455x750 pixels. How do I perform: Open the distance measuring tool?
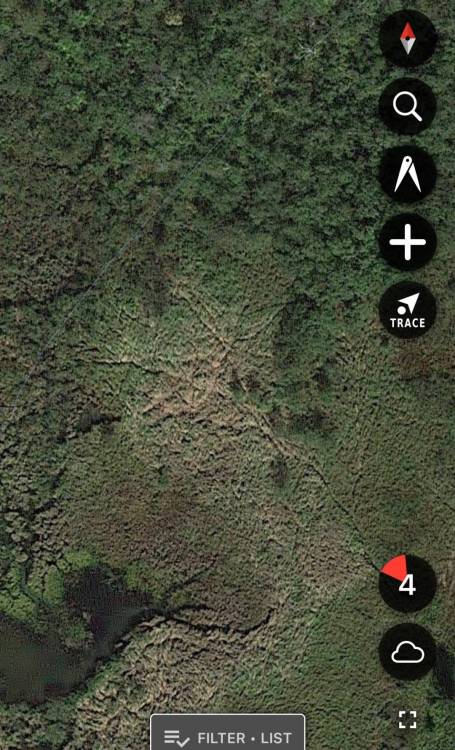click(408, 174)
